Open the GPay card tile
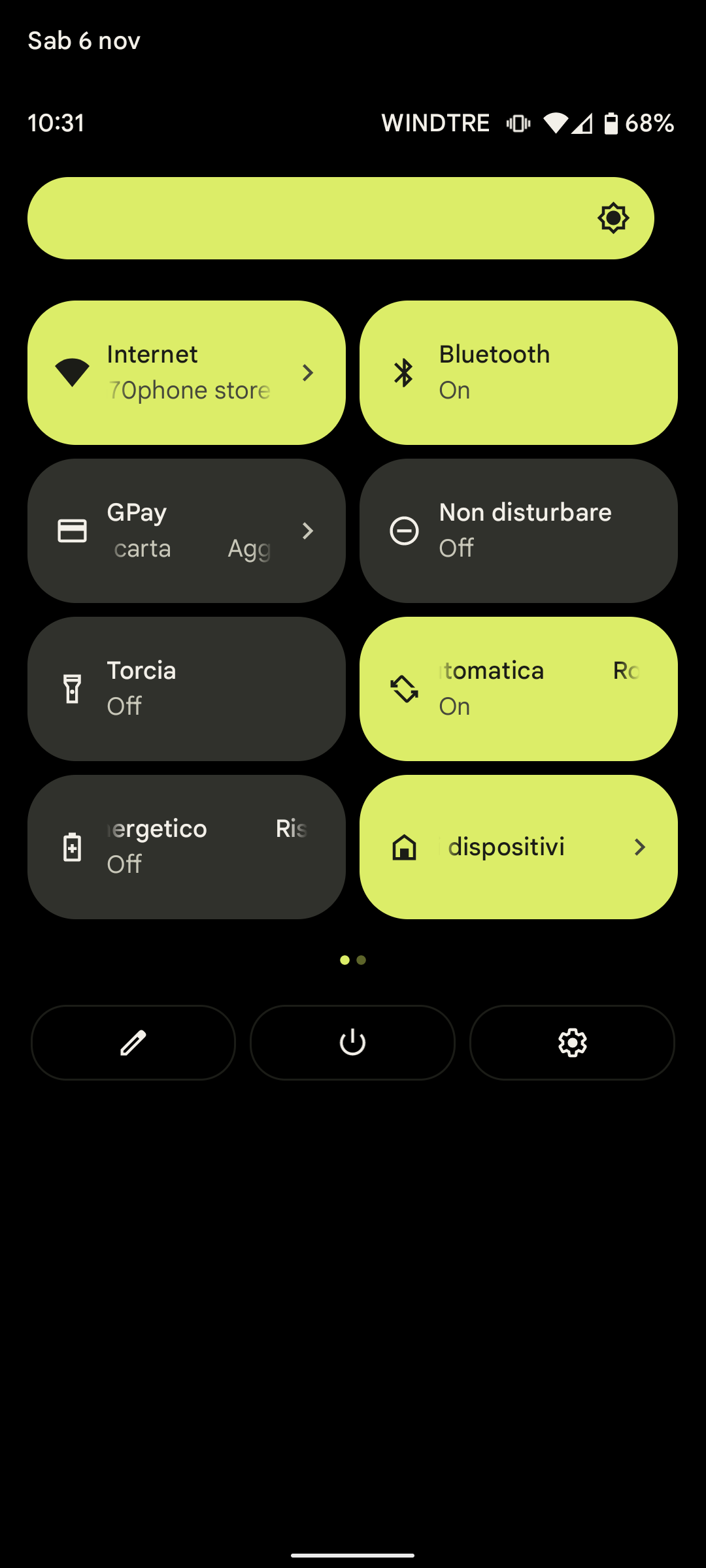 click(x=186, y=531)
